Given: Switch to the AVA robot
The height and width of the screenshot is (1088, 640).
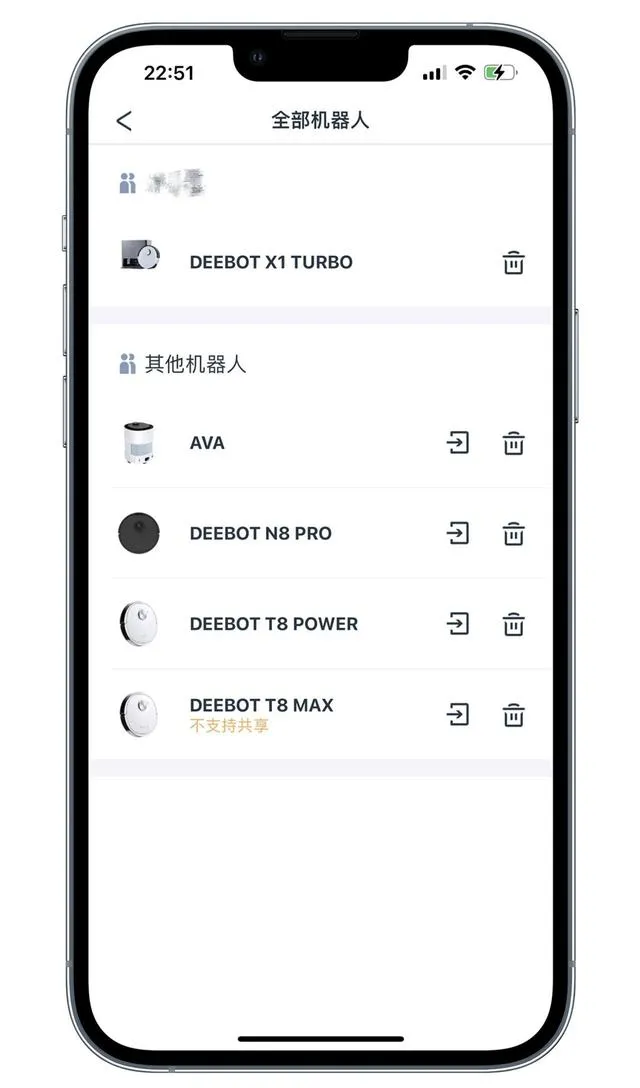Looking at the screenshot, I should [x=457, y=443].
